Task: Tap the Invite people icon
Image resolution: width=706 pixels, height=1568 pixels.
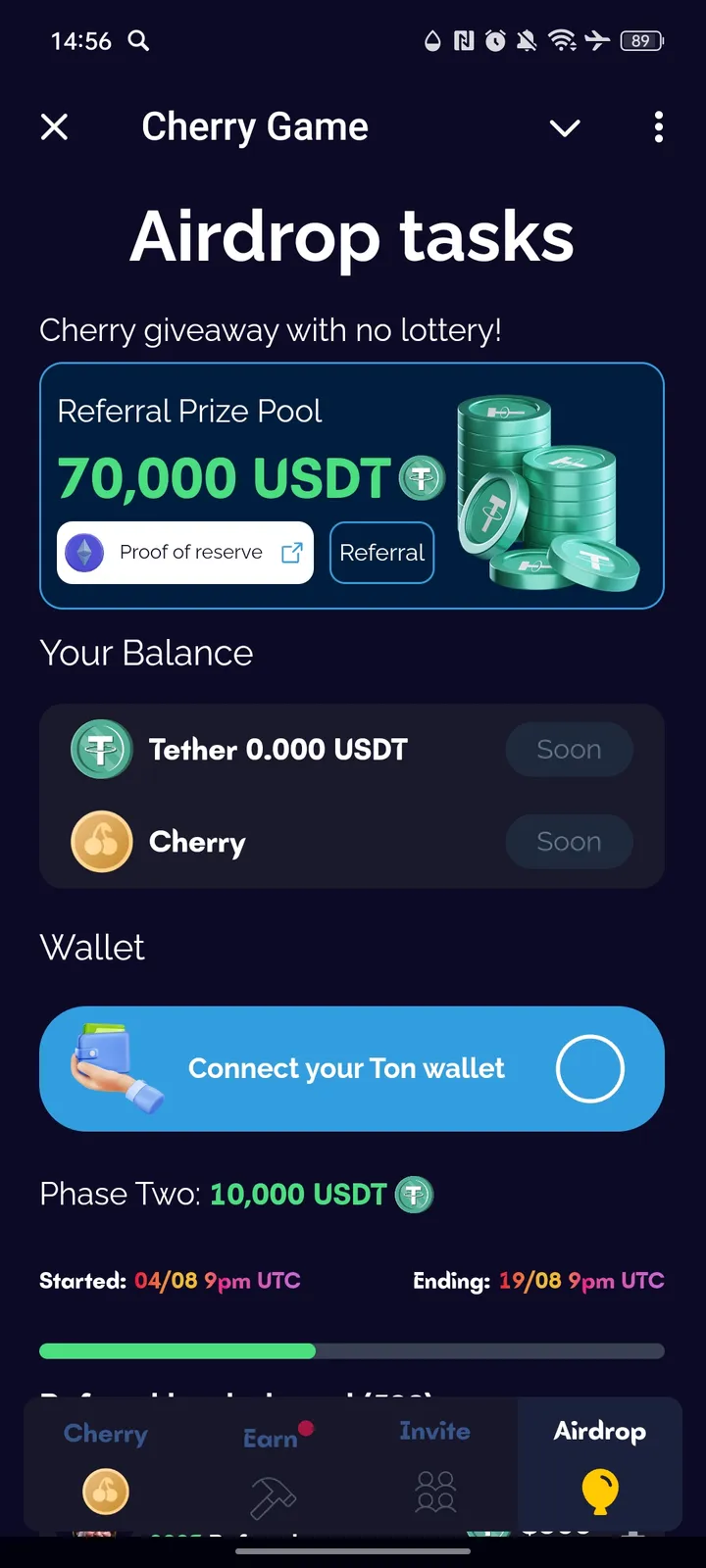Action: pyautogui.click(x=434, y=1494)
